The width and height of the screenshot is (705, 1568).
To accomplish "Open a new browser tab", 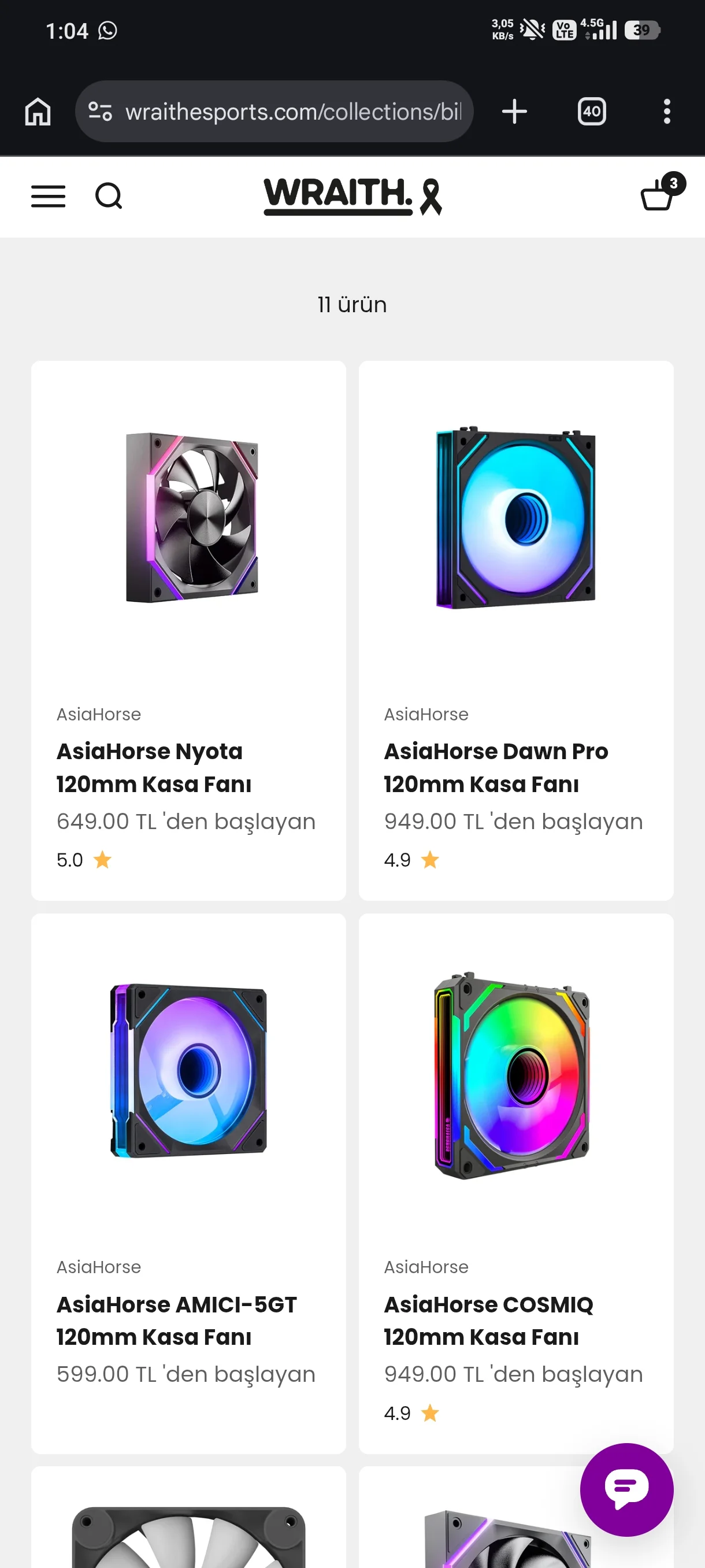I will pyautogui.click(x=514, y=112).
